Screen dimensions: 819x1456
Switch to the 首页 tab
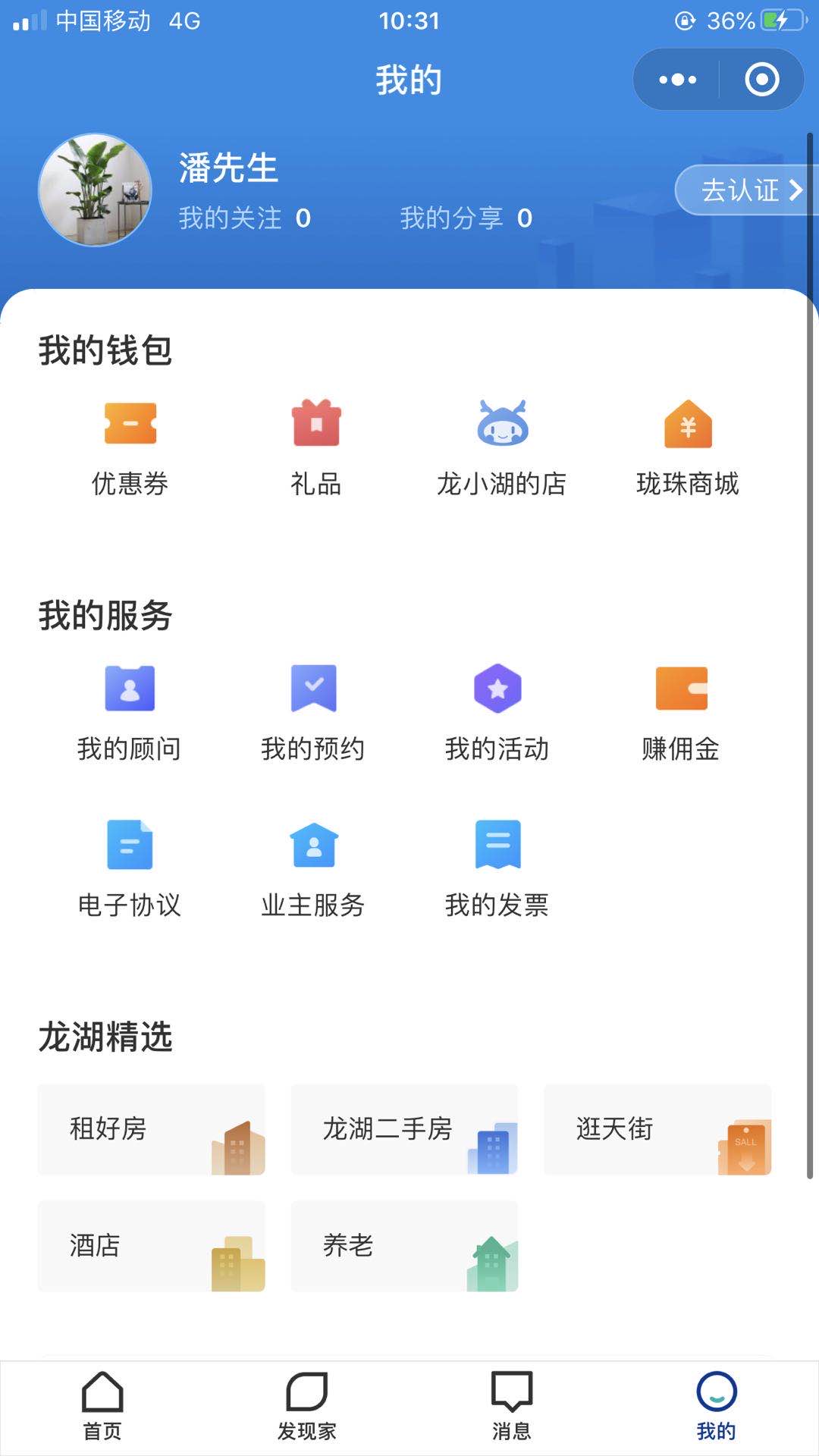point(102,1407)
